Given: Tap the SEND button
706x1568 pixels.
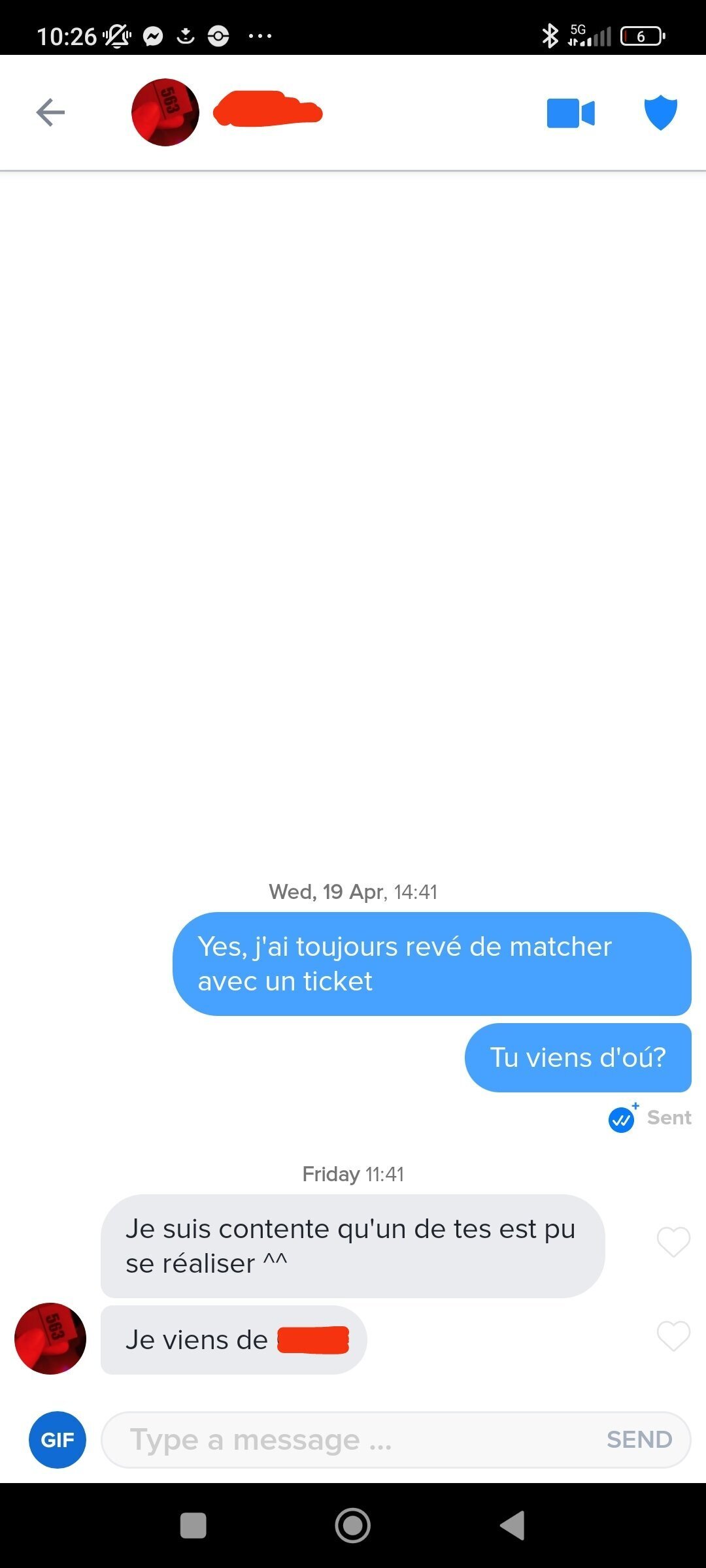Looking at the screenshot, I should 639,1440.
